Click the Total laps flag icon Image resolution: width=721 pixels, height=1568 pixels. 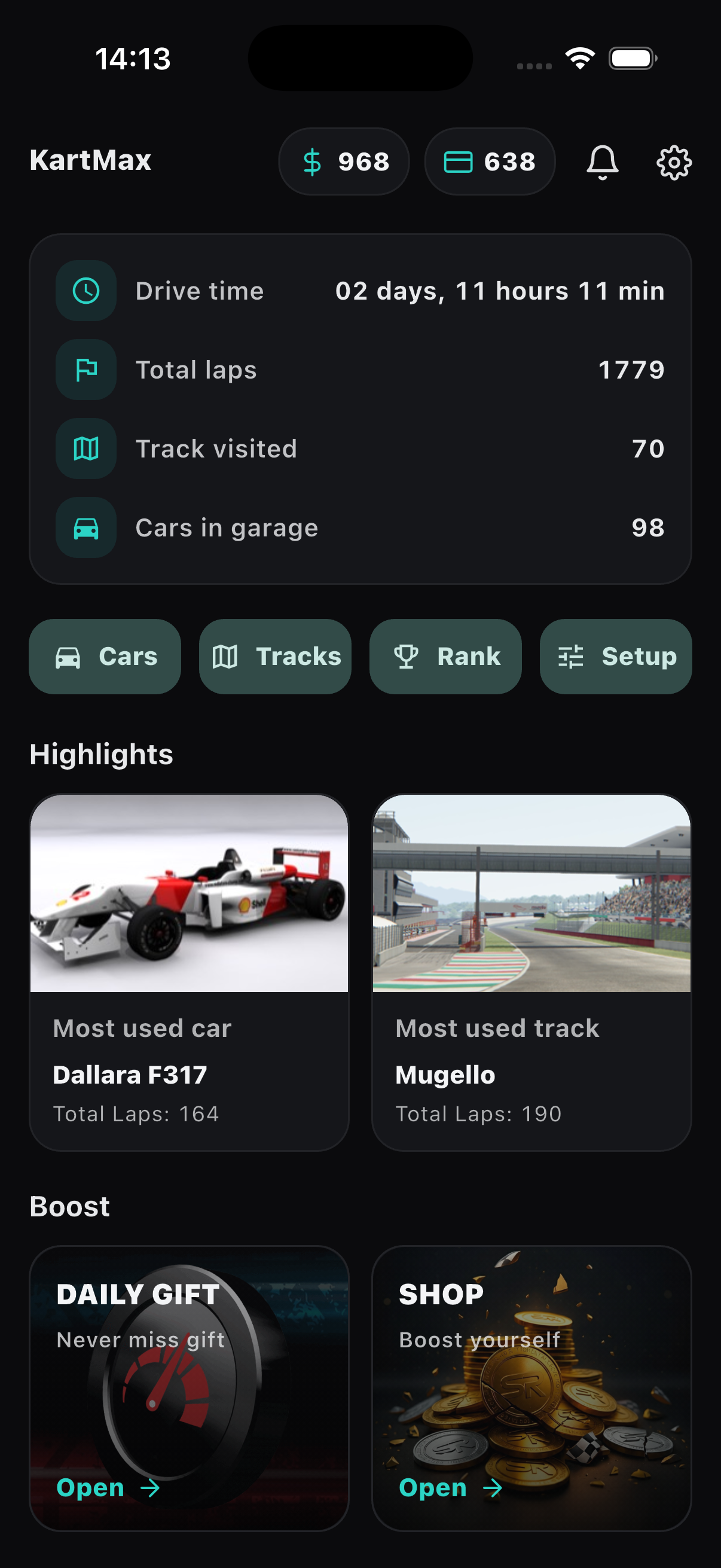pyautogui.click(x=85, y=370)
